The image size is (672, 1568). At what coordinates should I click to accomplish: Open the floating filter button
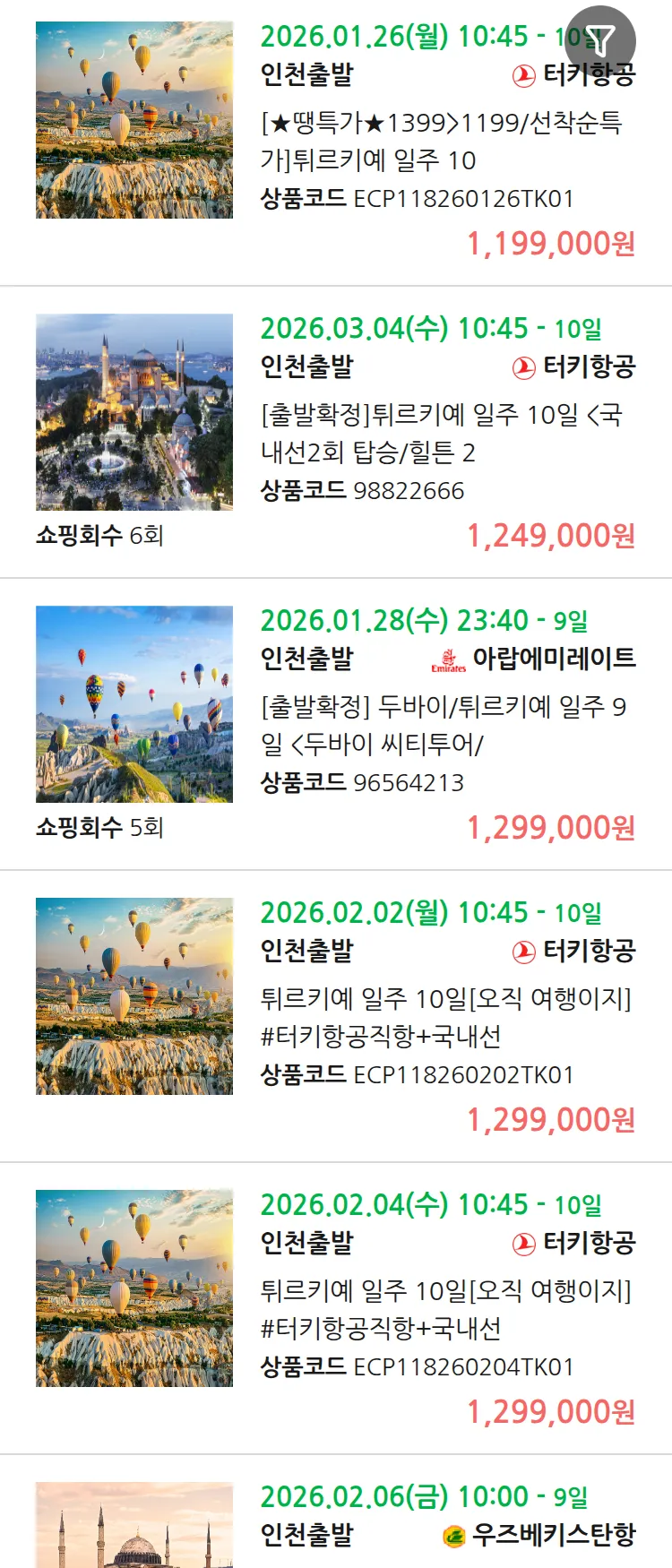[x=600, y=40]
